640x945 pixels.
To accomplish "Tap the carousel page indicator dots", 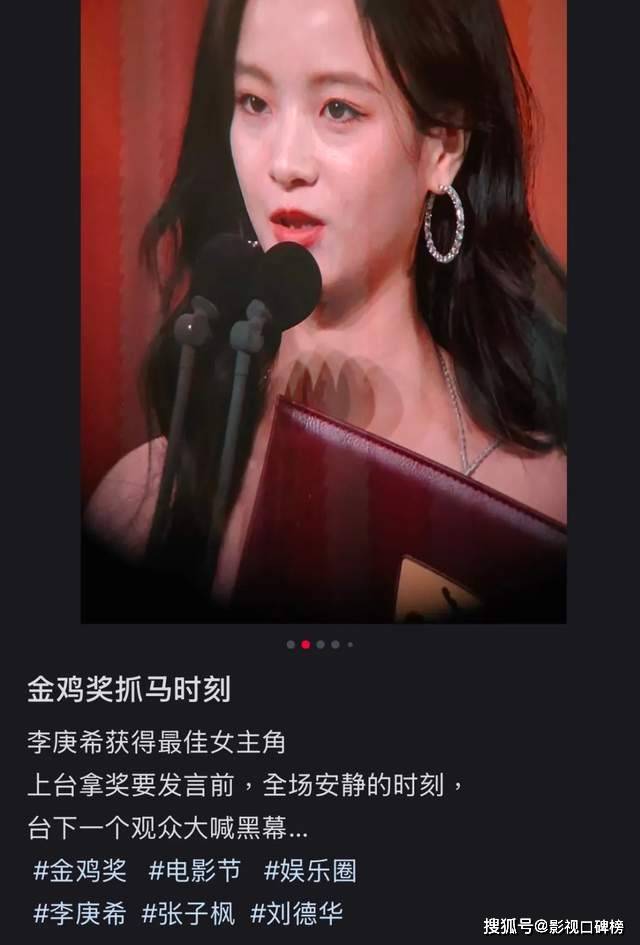I will (320, 644).
